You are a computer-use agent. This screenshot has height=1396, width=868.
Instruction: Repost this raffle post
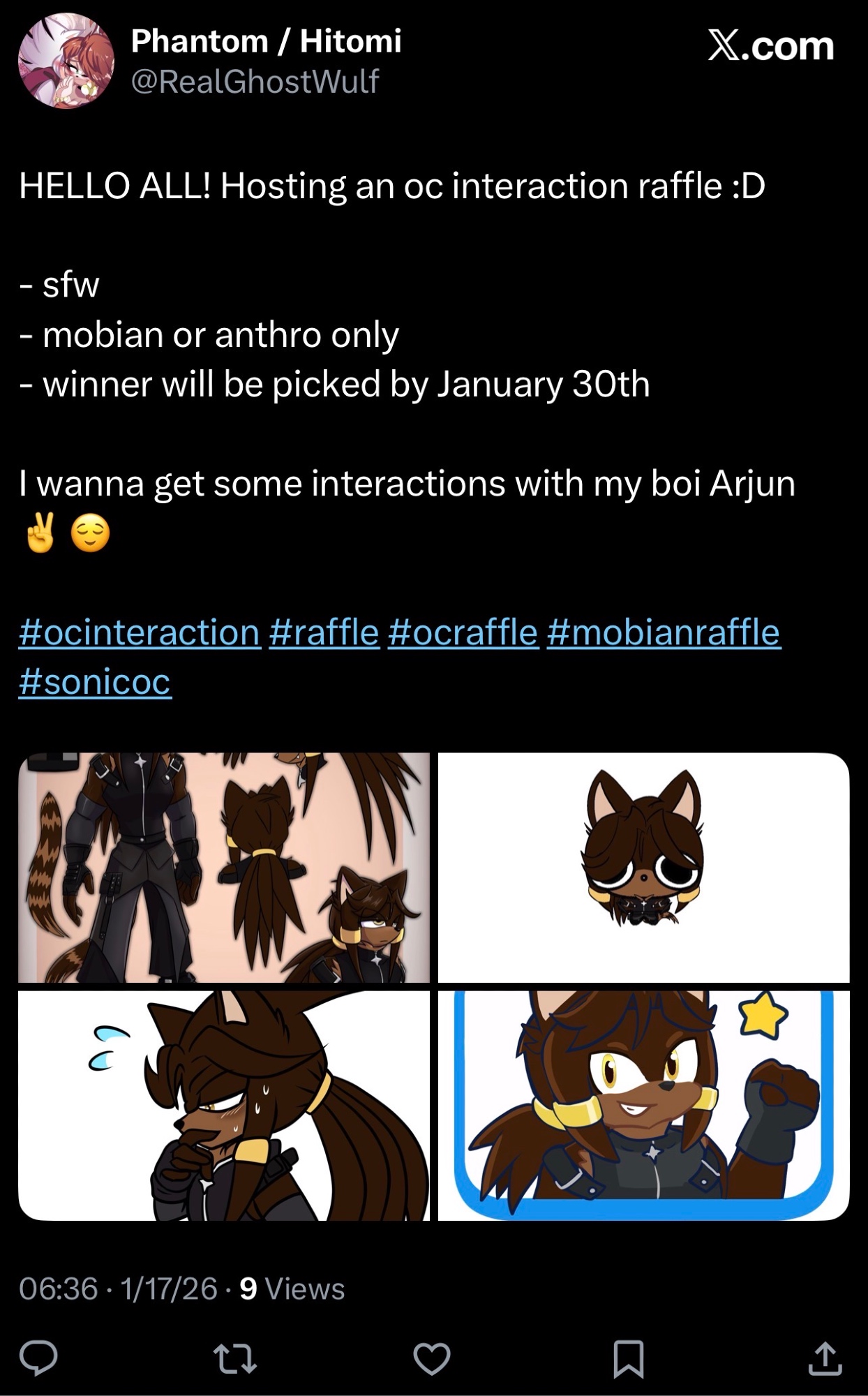(x=234, y=1358)
